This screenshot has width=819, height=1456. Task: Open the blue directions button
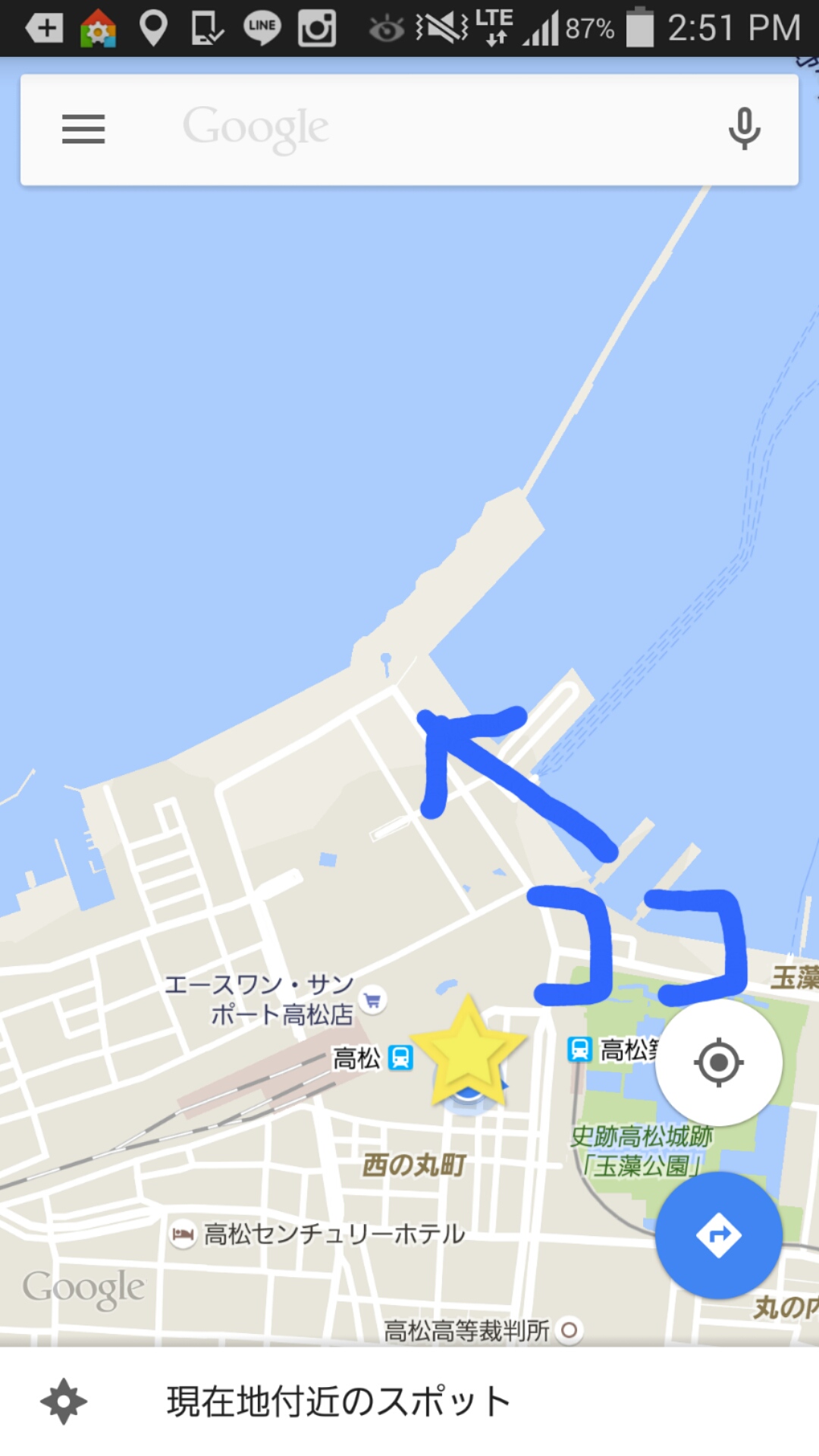(x=718, y=1235)
